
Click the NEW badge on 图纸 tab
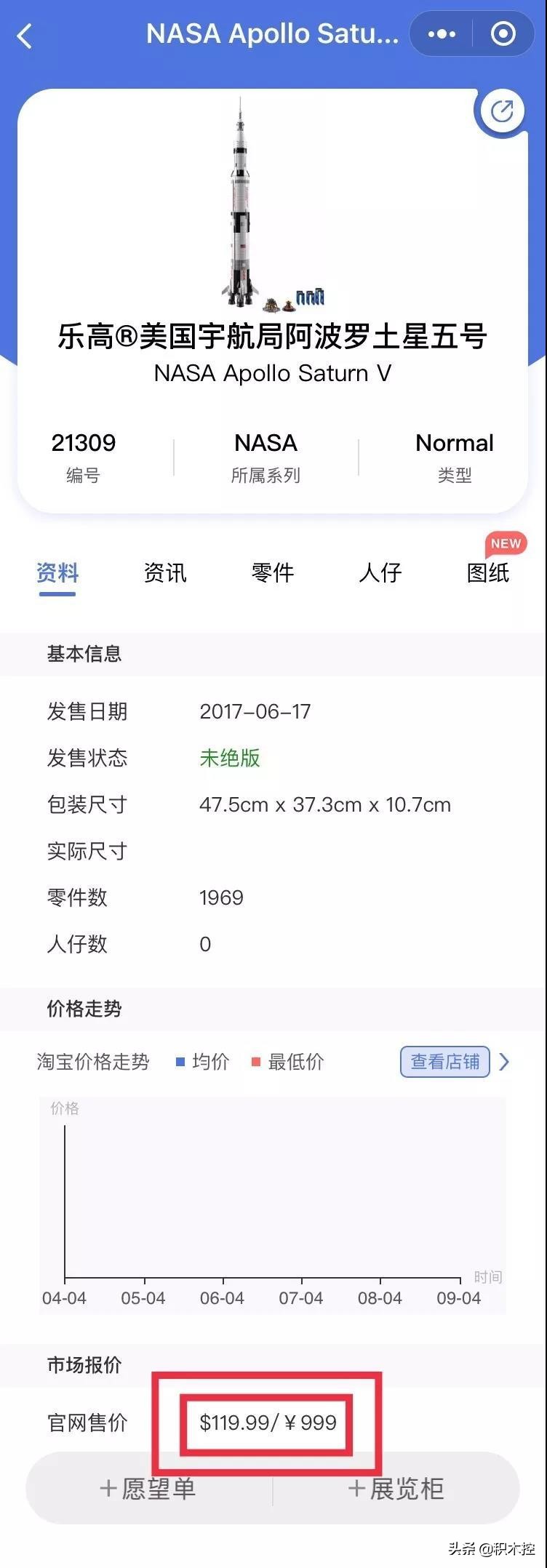coord(506,543)
